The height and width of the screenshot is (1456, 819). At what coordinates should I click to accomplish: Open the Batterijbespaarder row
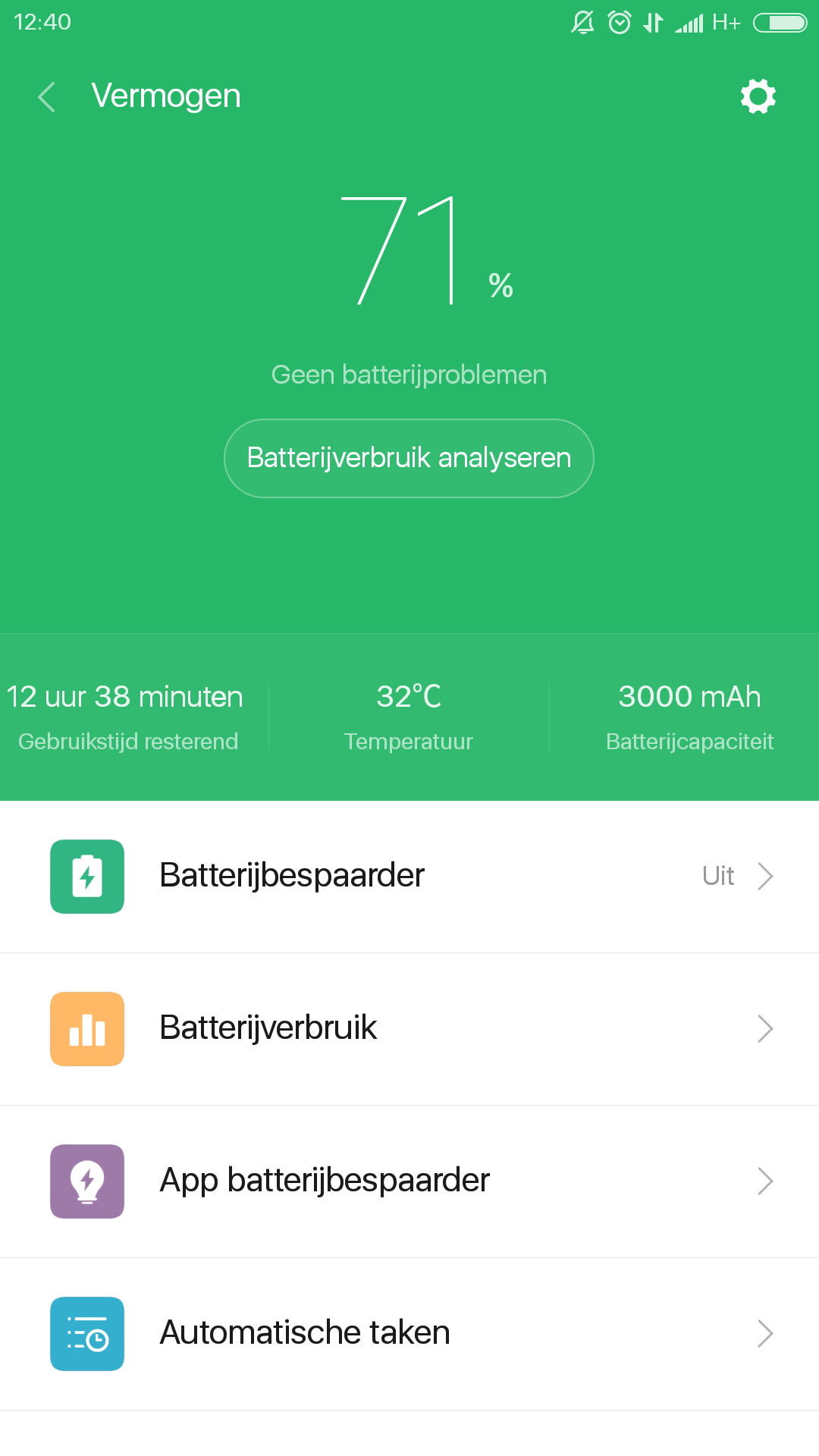(x=409, y=877)
